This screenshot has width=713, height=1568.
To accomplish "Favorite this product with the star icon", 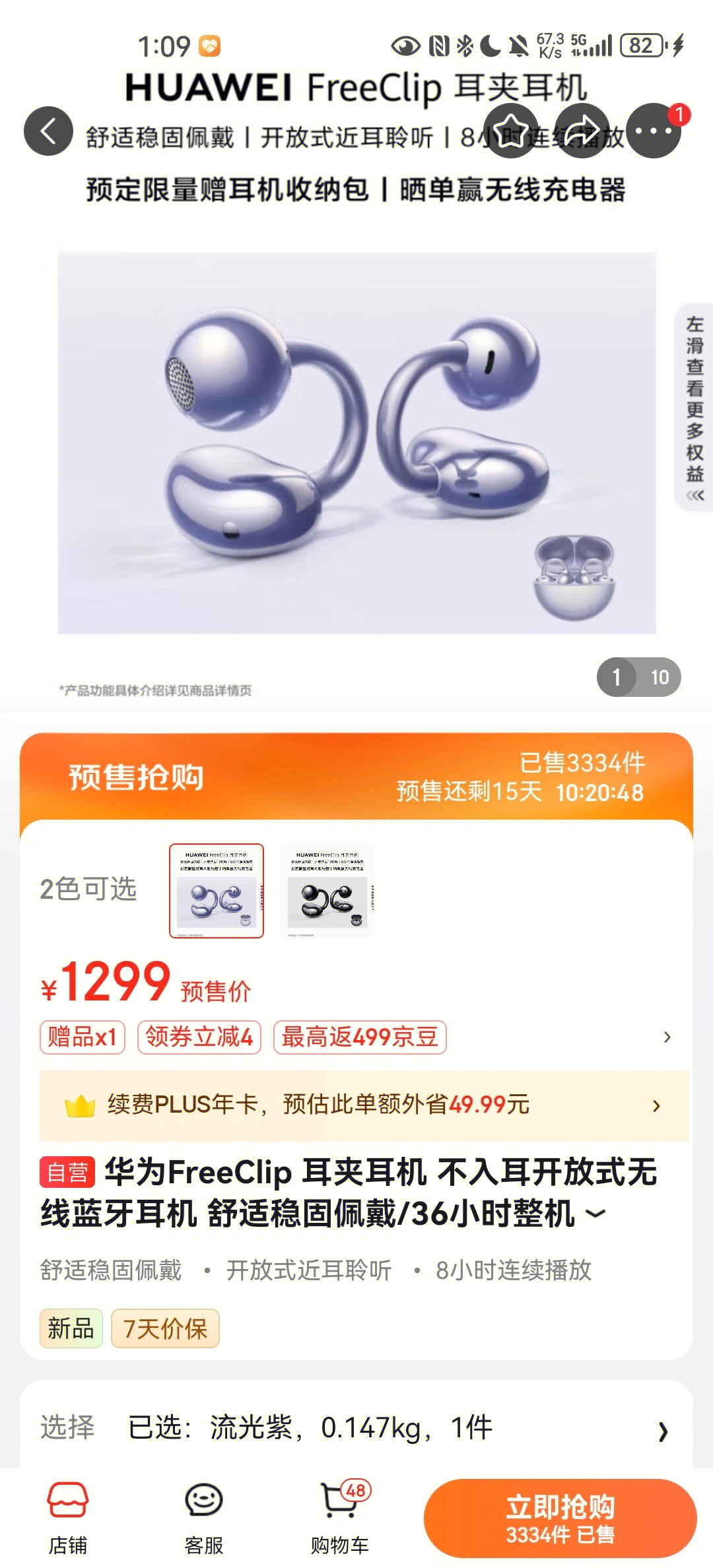I will pos(511,131).
